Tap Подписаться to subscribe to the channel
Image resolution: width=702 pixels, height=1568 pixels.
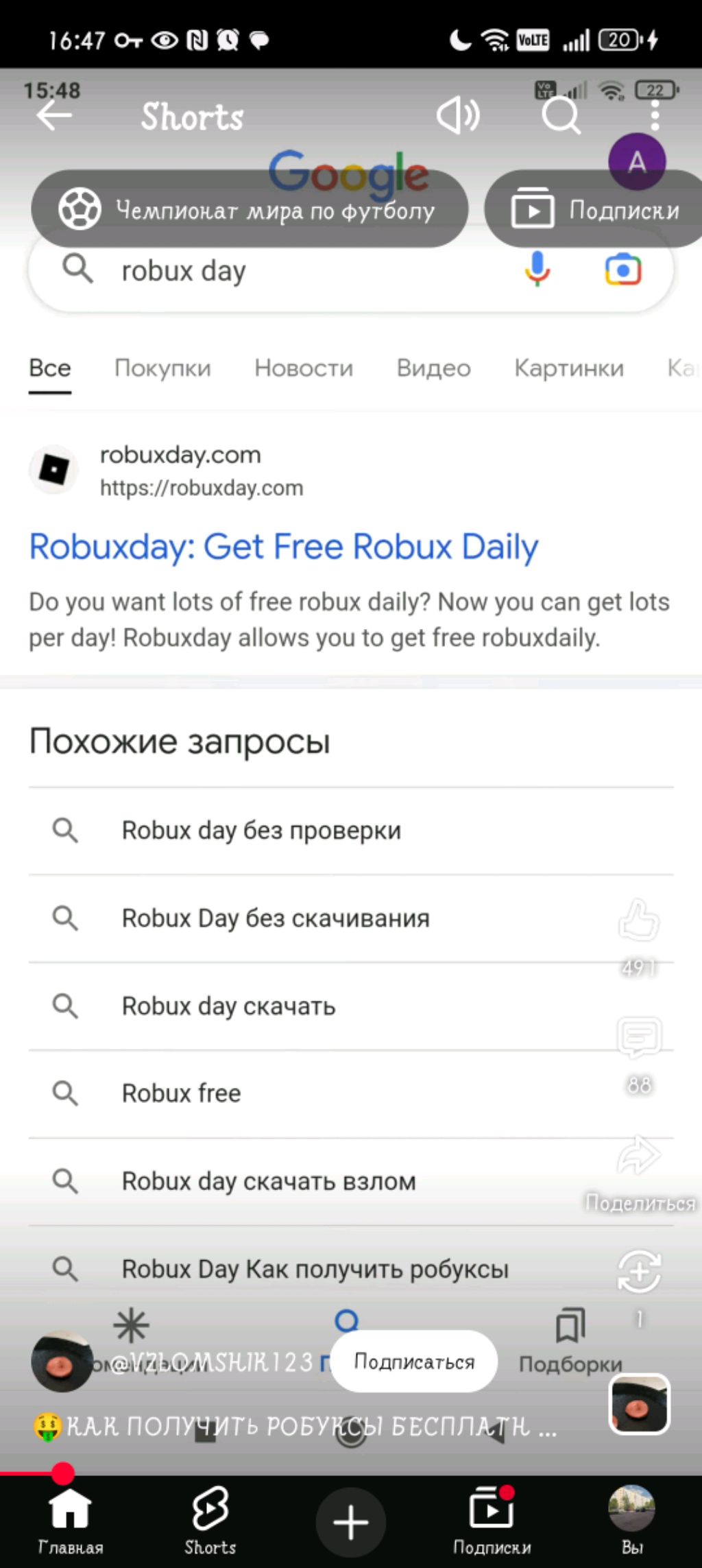(x=414, y=1362)
